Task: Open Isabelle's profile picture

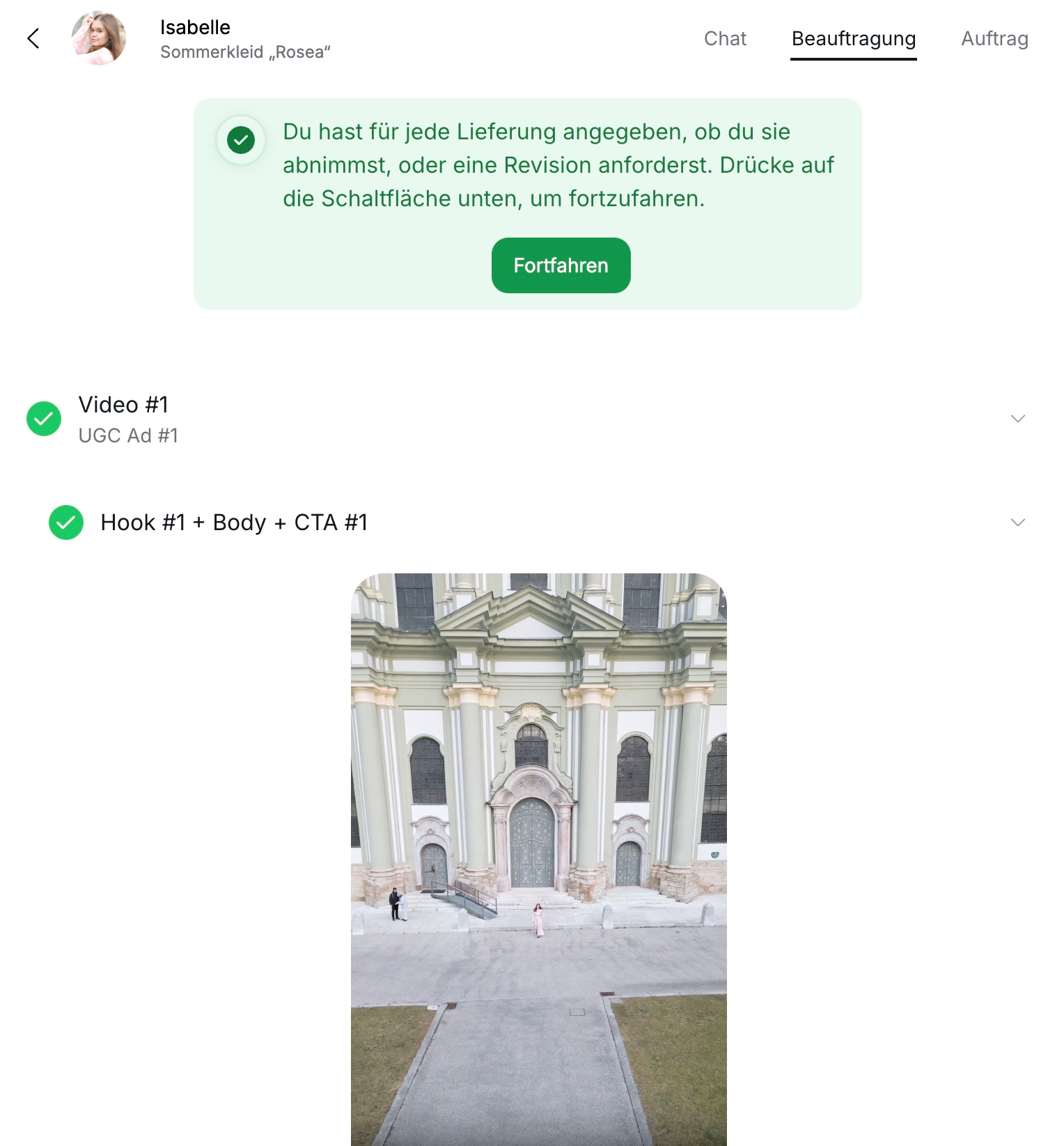Action: tap(99, 38)
